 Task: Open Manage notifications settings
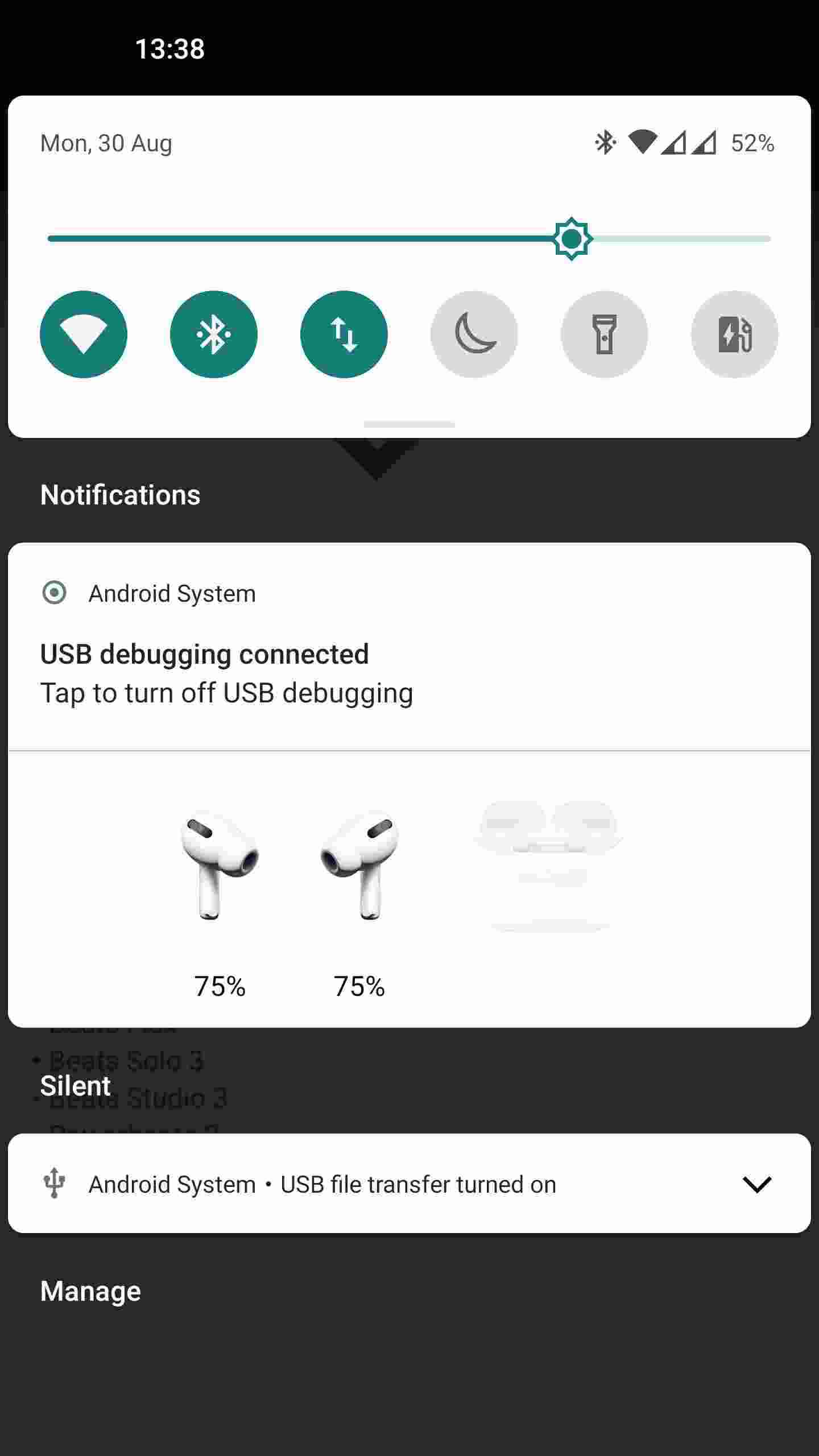pyautogui.click(x=90, y=1291)
